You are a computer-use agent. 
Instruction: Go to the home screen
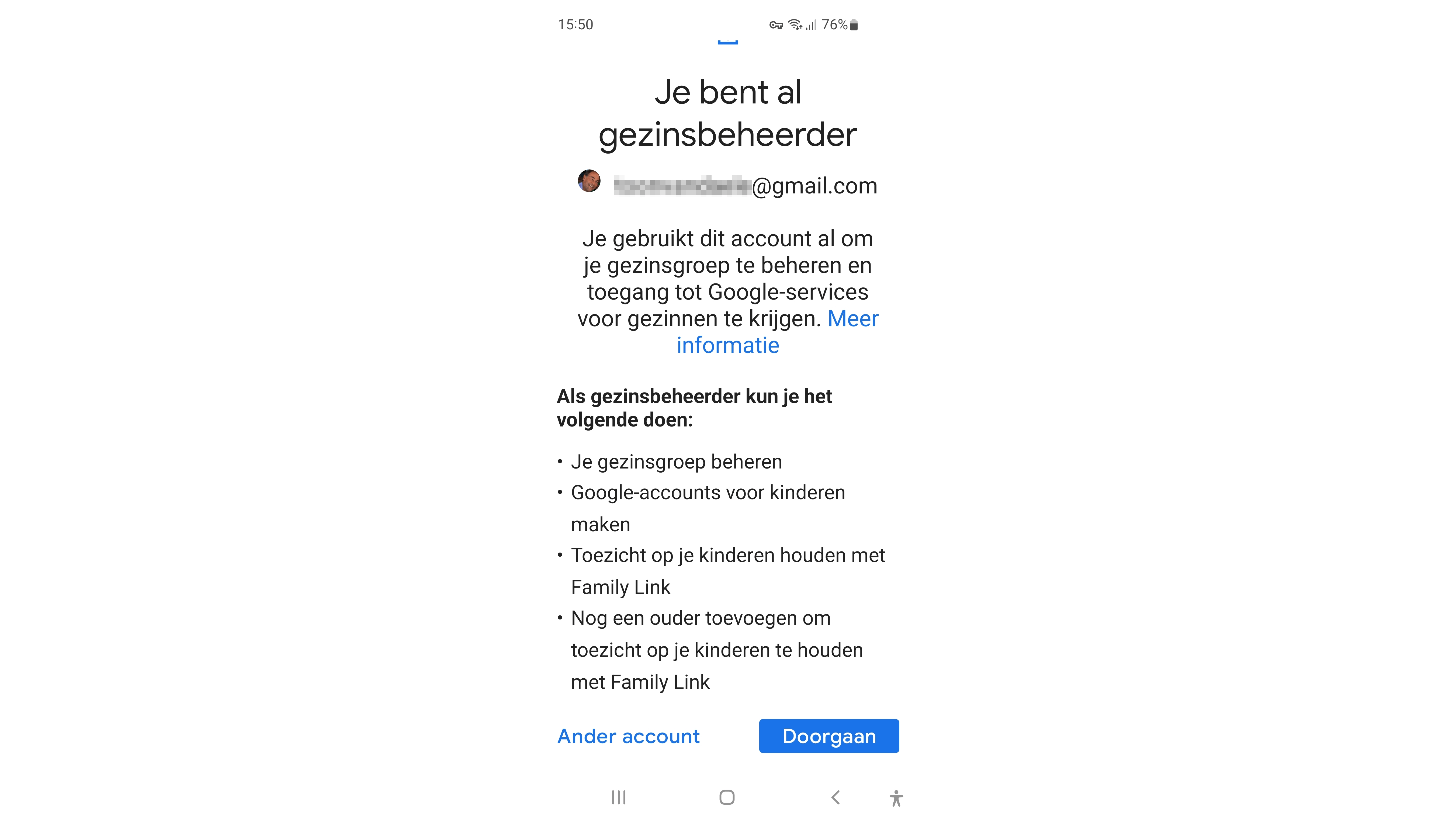[x=727, y=797]
